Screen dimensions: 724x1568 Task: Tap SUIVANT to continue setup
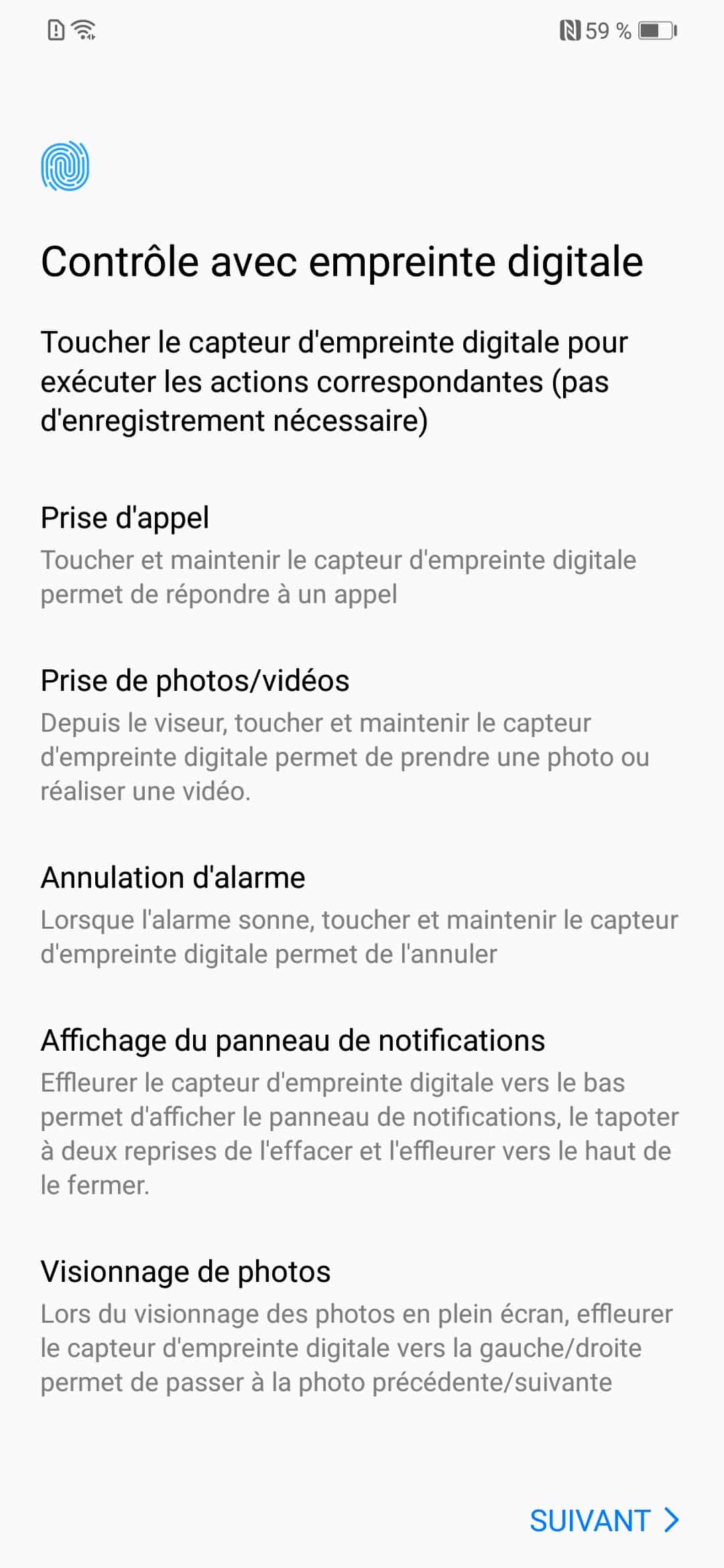(605, 1520)
